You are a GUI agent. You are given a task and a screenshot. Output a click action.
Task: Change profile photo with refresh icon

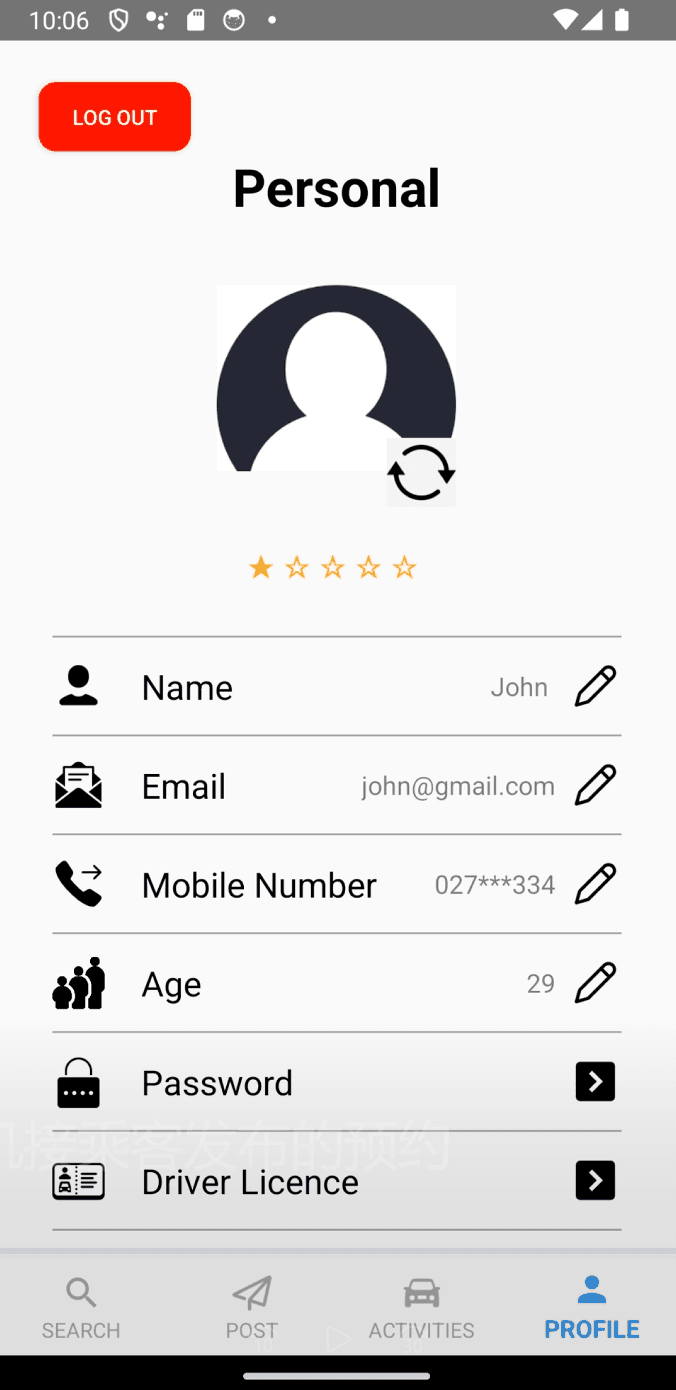[421, 472]
